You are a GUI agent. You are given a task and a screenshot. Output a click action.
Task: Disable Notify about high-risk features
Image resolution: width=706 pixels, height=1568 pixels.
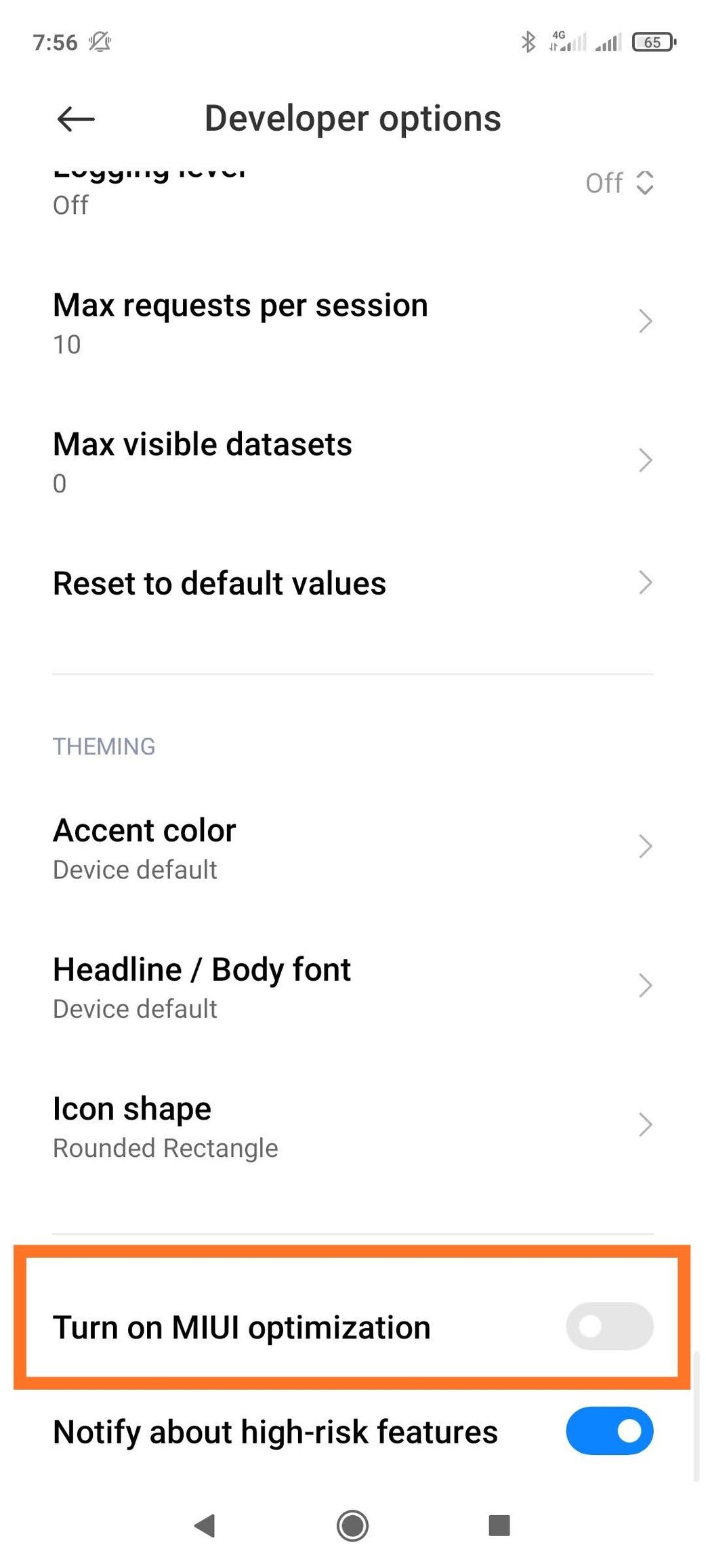click(609, 1431)
